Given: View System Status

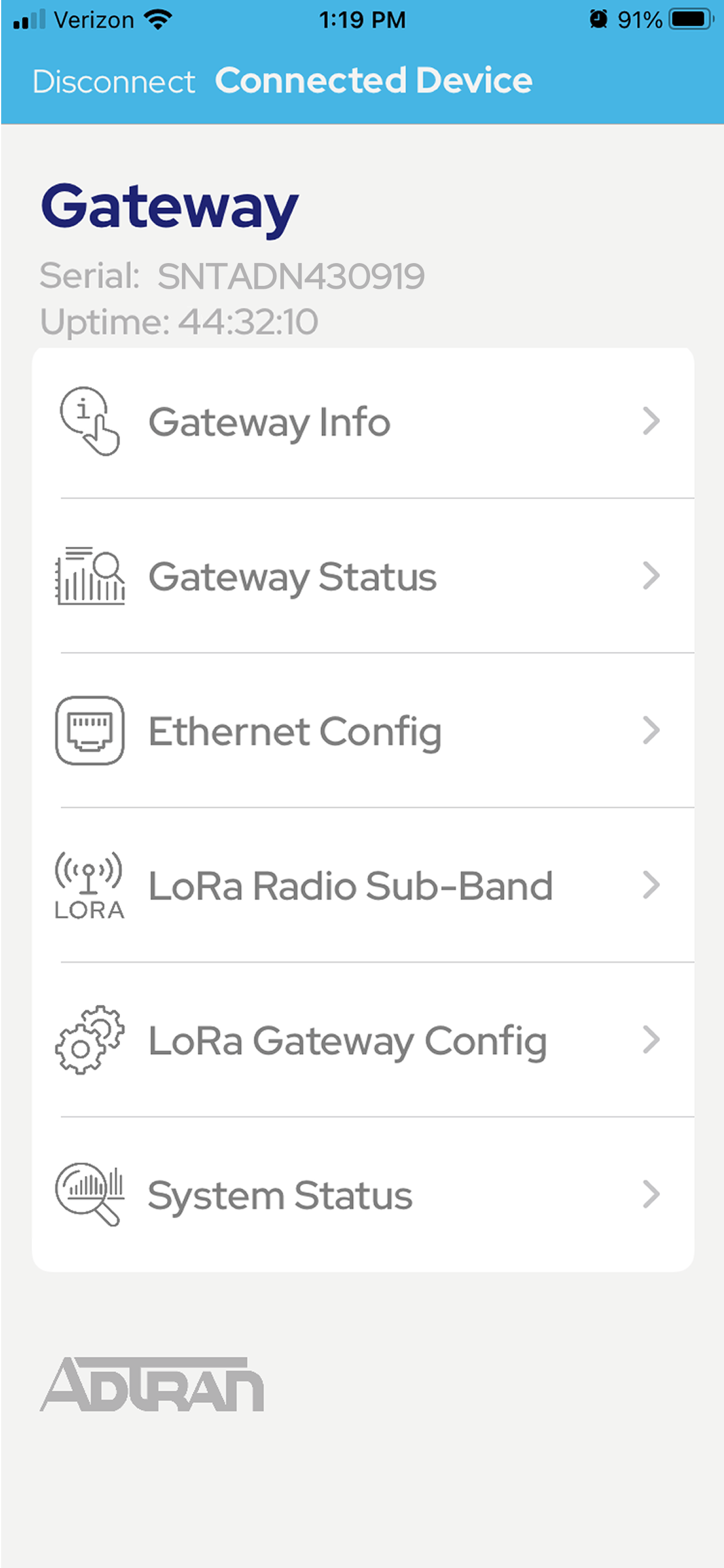Looking at the screenshot, I should click(x=363, y=1194).
